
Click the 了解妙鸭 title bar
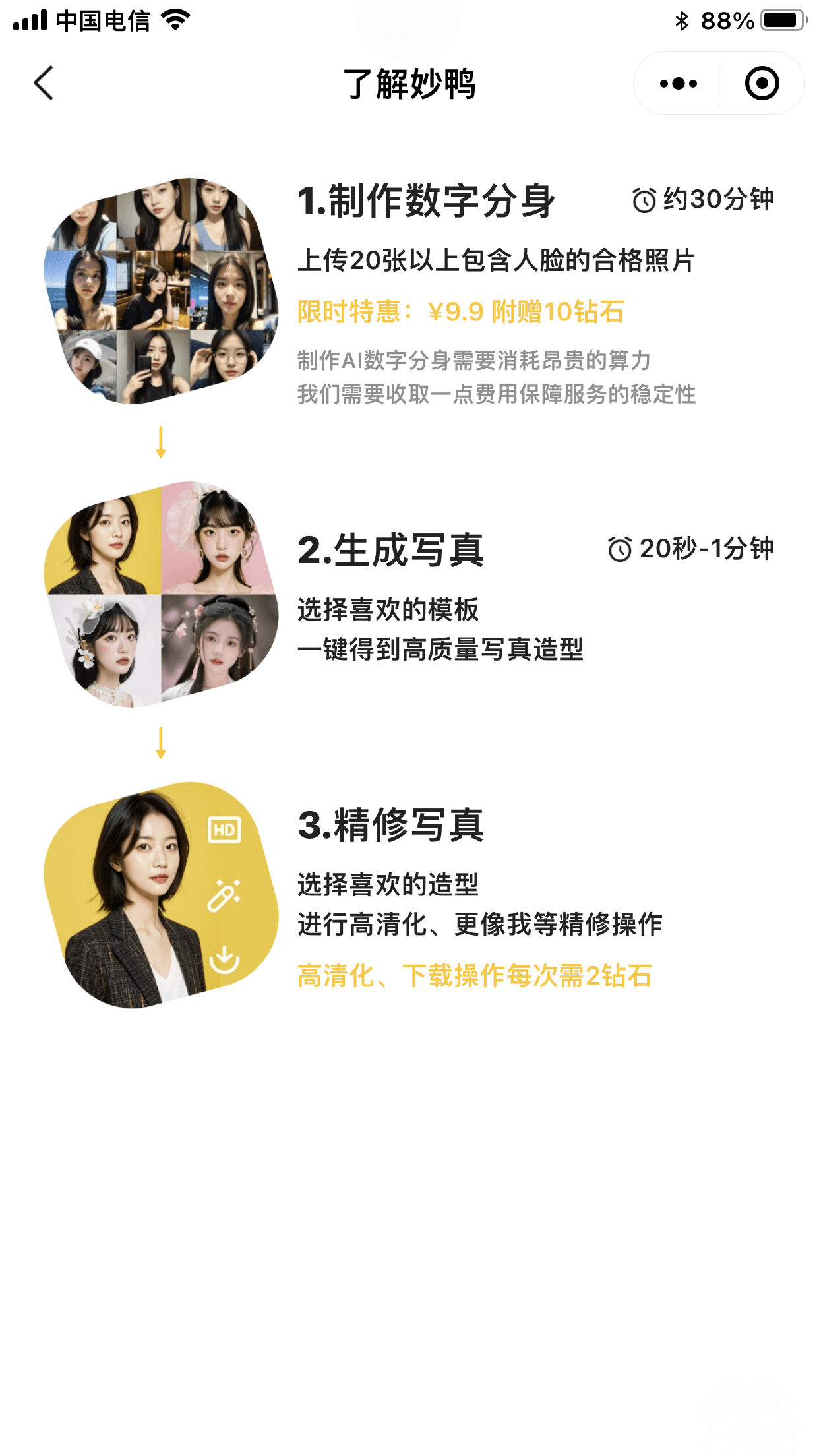(409, 83)
